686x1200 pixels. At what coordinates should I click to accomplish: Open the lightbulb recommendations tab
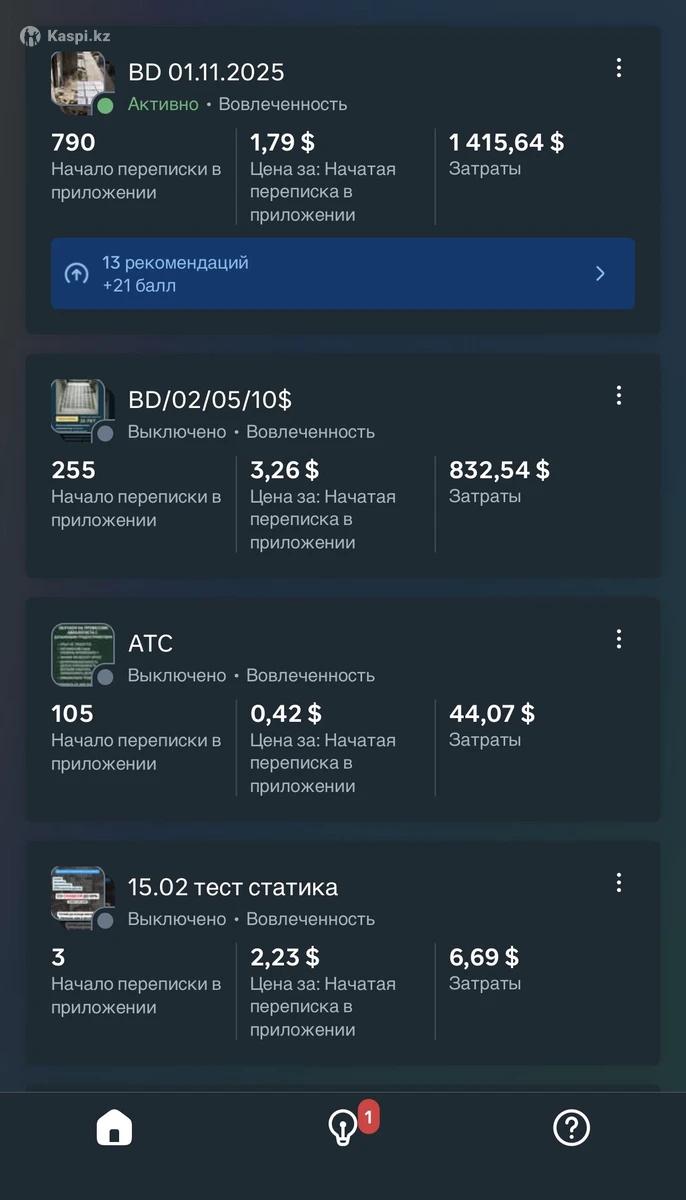pos(343,1129)
